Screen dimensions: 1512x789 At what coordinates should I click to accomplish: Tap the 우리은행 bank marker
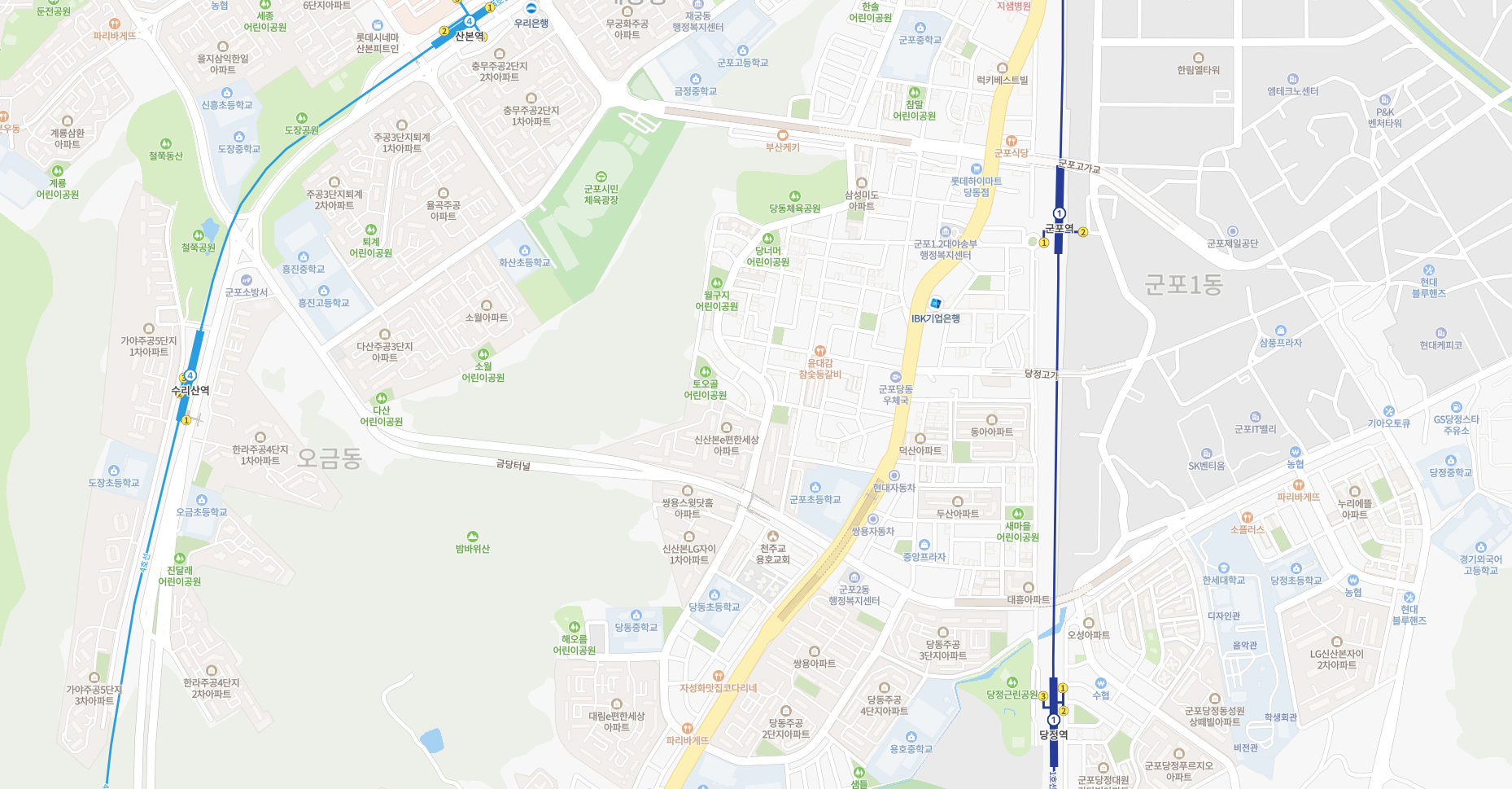pyautogui.click(x=531, y=9)
